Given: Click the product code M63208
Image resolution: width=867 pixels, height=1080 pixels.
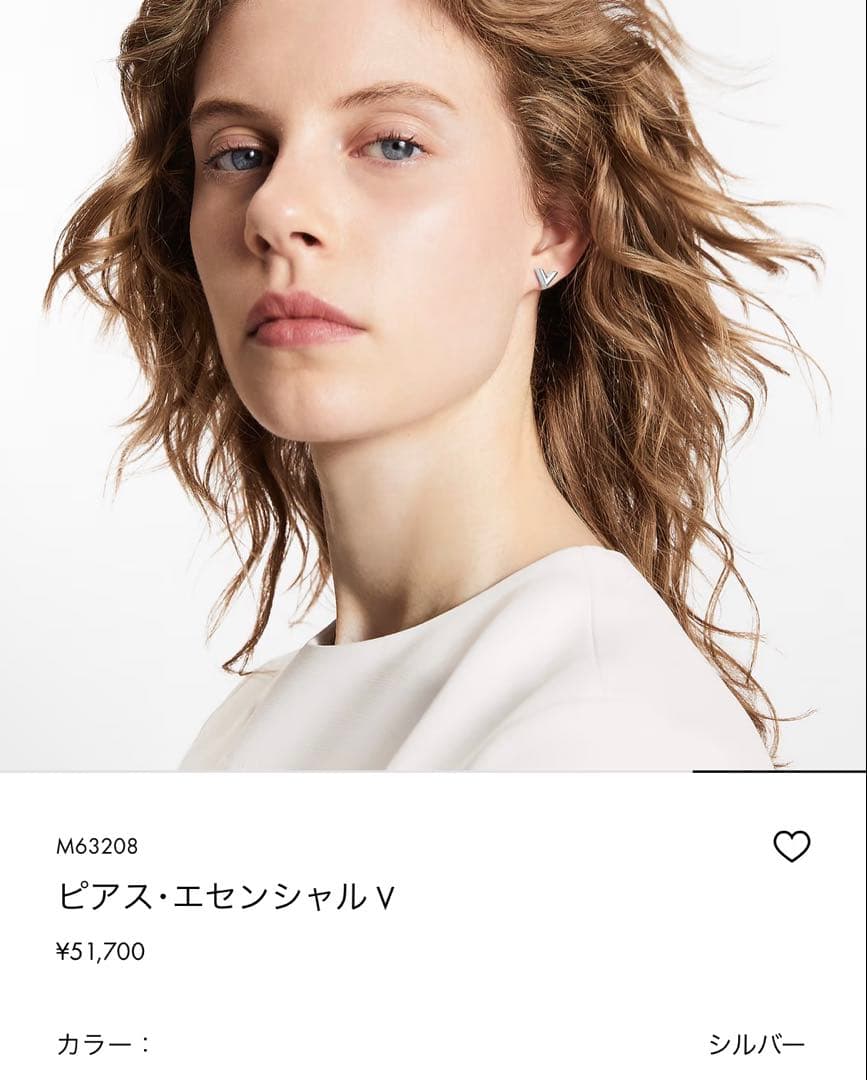Looking at the screenshot, I should coord(98,843).
